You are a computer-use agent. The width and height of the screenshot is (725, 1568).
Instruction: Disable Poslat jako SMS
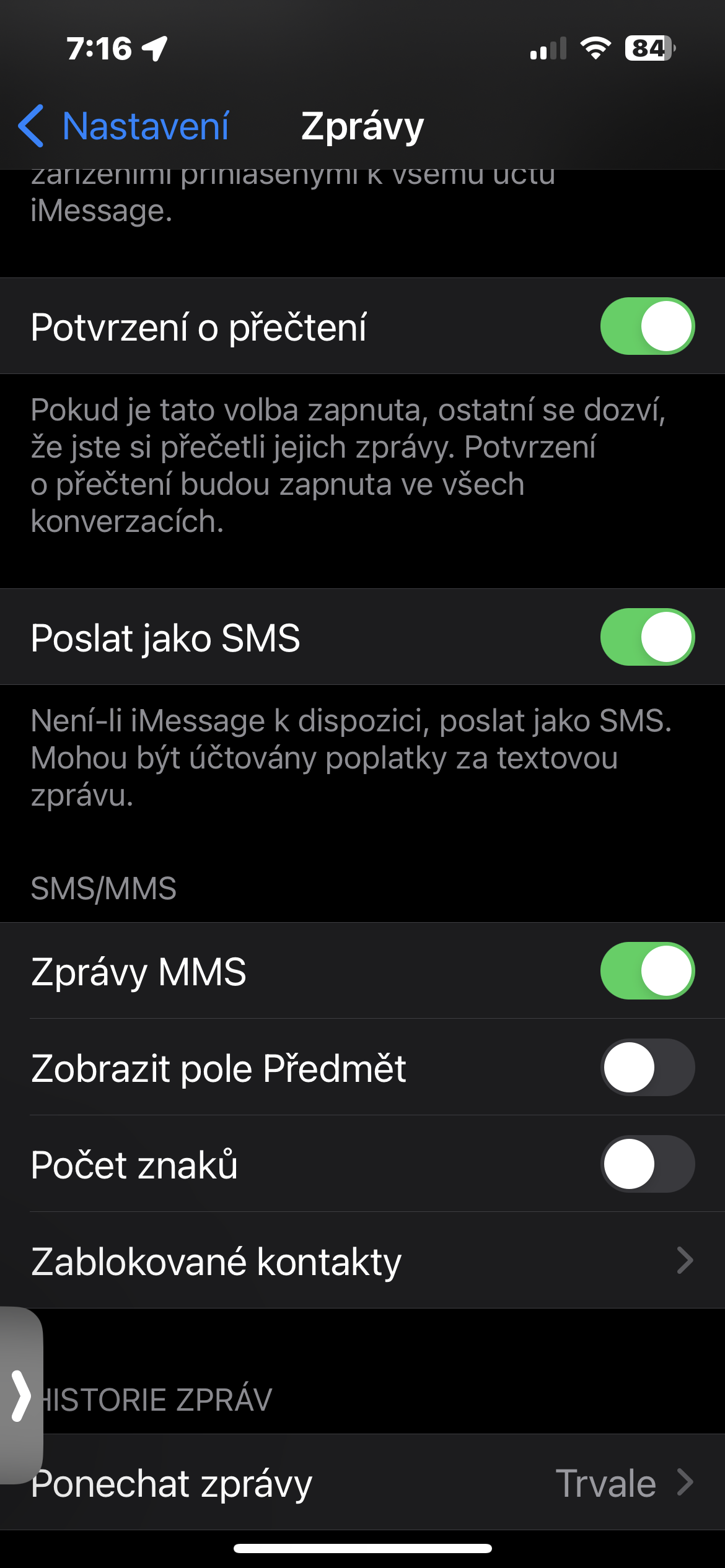coord(647,637)
